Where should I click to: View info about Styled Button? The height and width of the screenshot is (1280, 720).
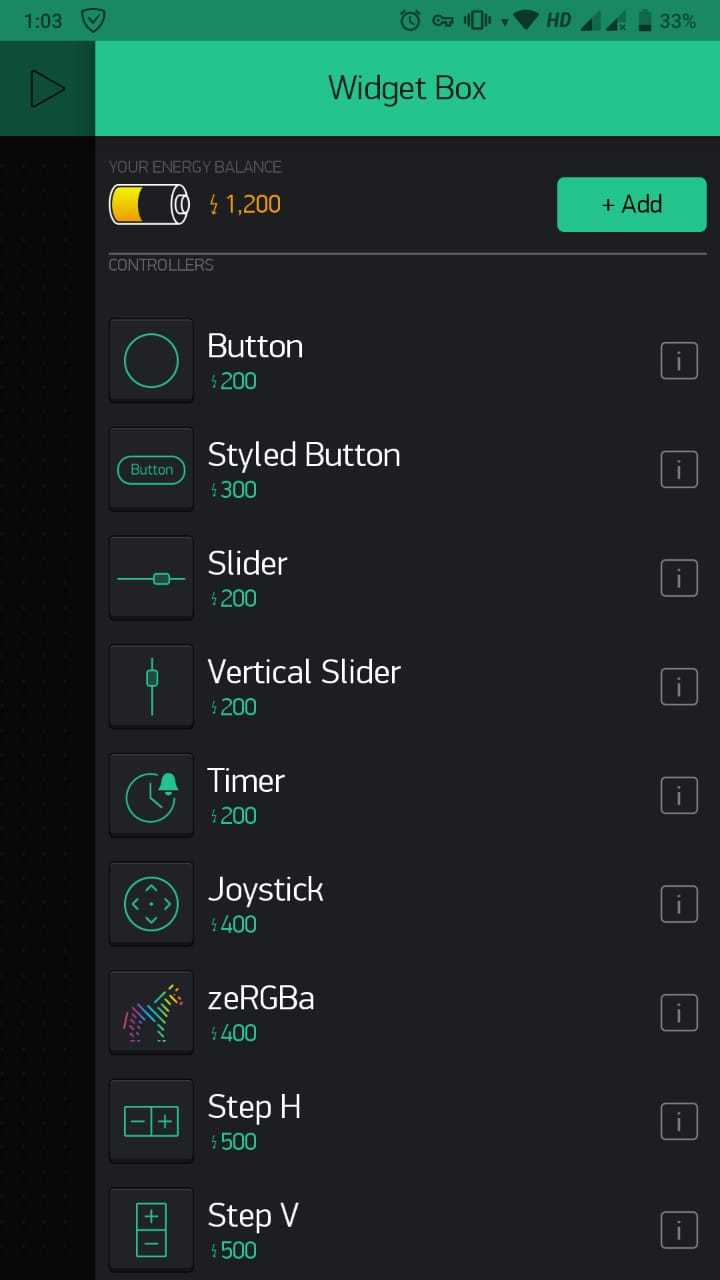[x=679, y=469]
